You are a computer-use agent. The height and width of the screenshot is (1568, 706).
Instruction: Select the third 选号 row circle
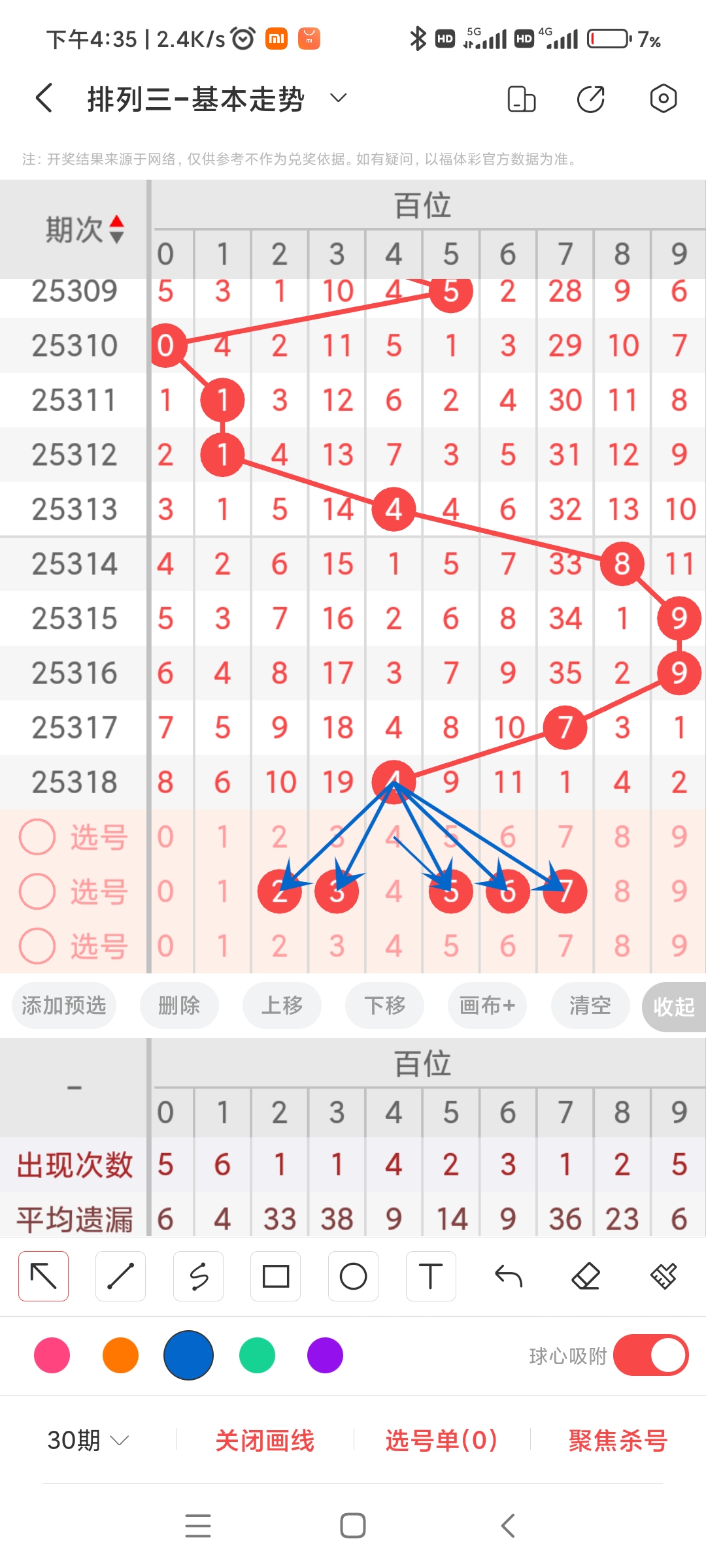(38, 945)
